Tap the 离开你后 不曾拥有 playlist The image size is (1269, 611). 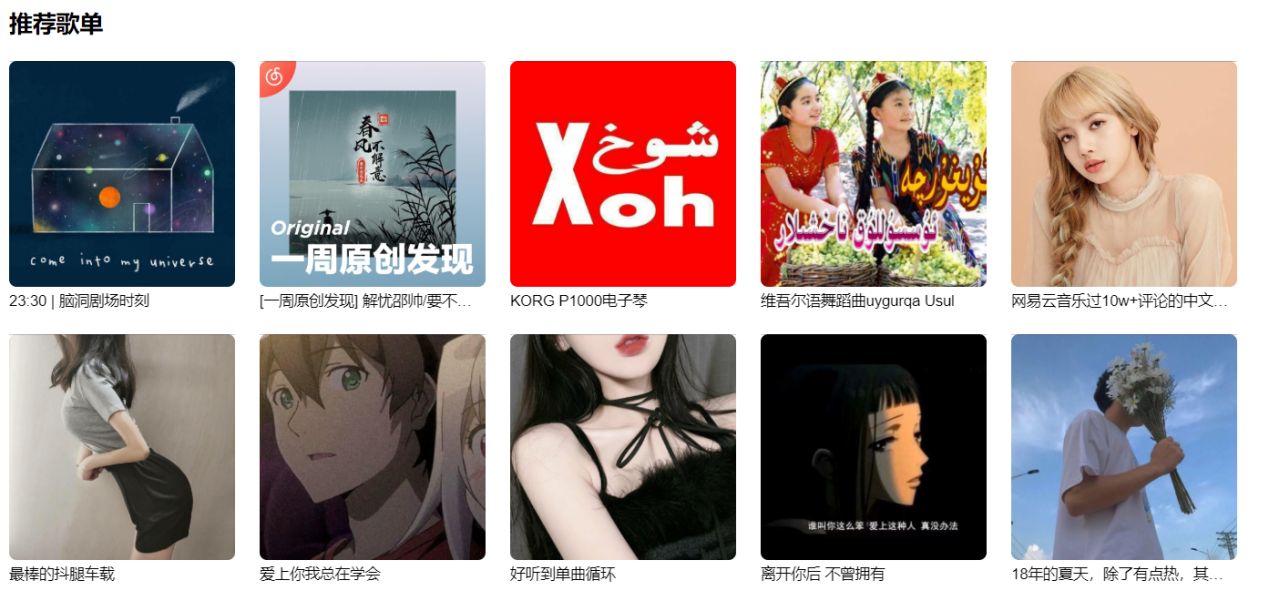click(x=873, y=447)
